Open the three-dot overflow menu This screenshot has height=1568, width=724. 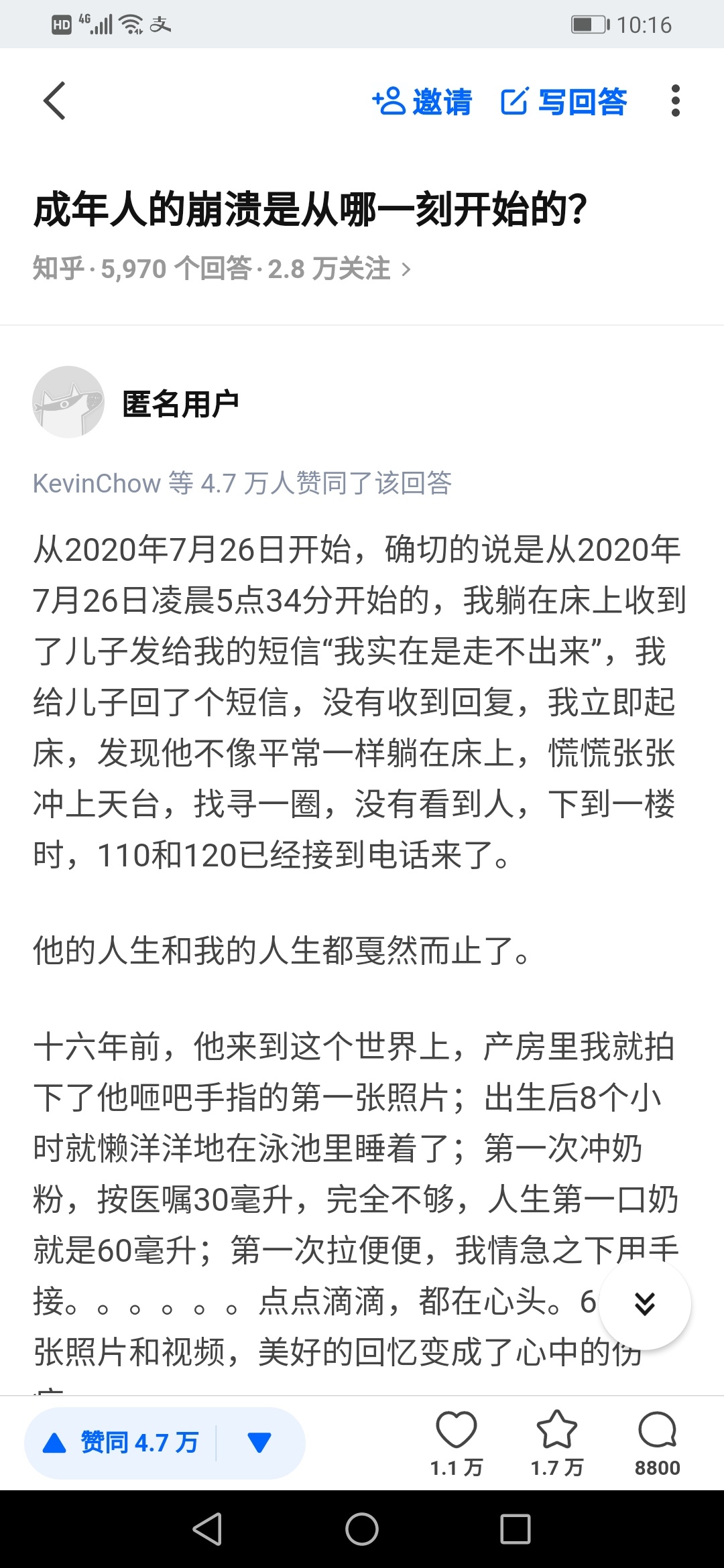click(675, 101)
